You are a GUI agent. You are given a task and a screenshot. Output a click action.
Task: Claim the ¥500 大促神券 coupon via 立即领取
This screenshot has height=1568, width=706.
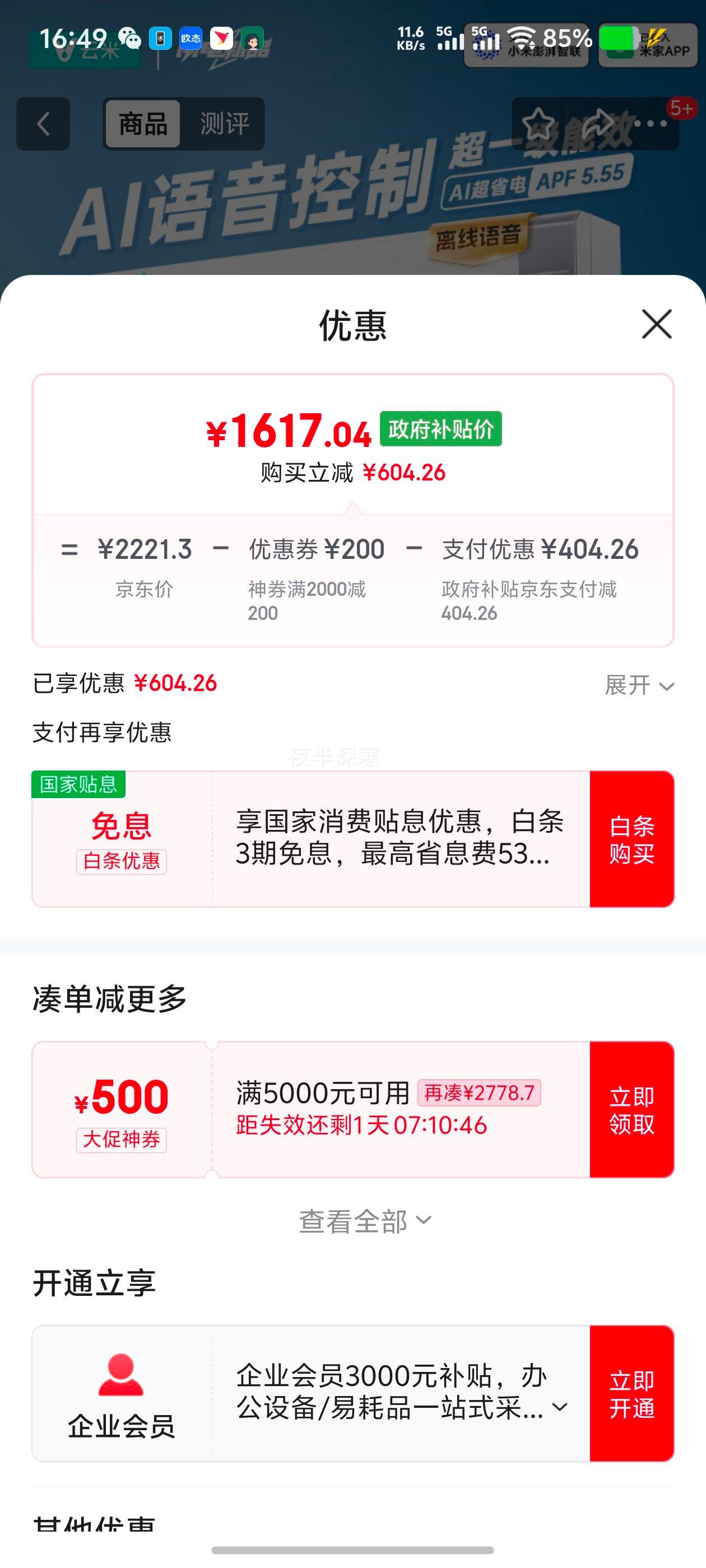point(631,1110)
